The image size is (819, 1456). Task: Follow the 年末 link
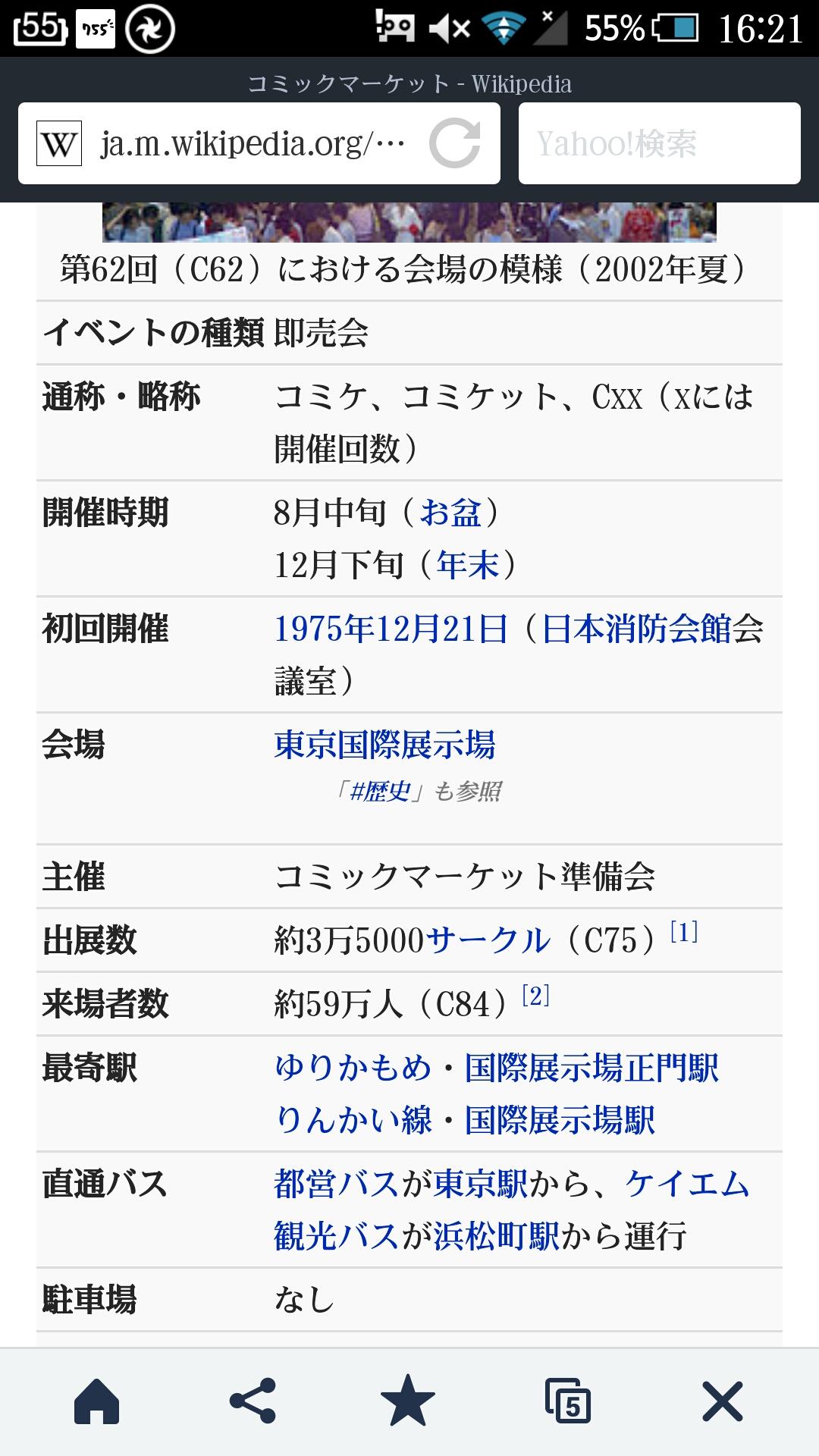point(467,565)
